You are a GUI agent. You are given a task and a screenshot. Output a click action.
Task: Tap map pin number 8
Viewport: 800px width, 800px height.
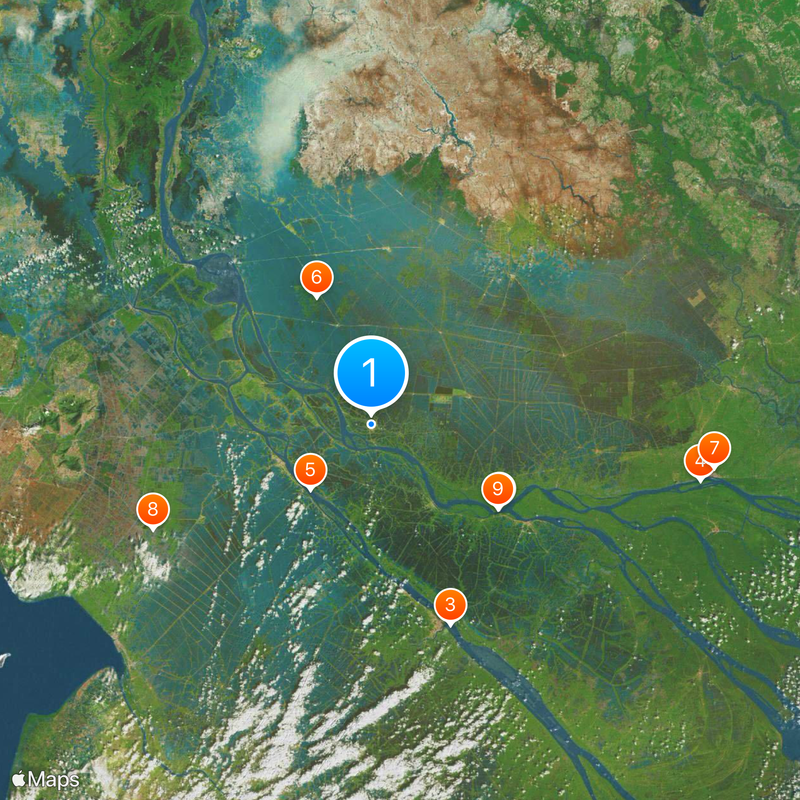pyautogui.click(x=152, y=510)
